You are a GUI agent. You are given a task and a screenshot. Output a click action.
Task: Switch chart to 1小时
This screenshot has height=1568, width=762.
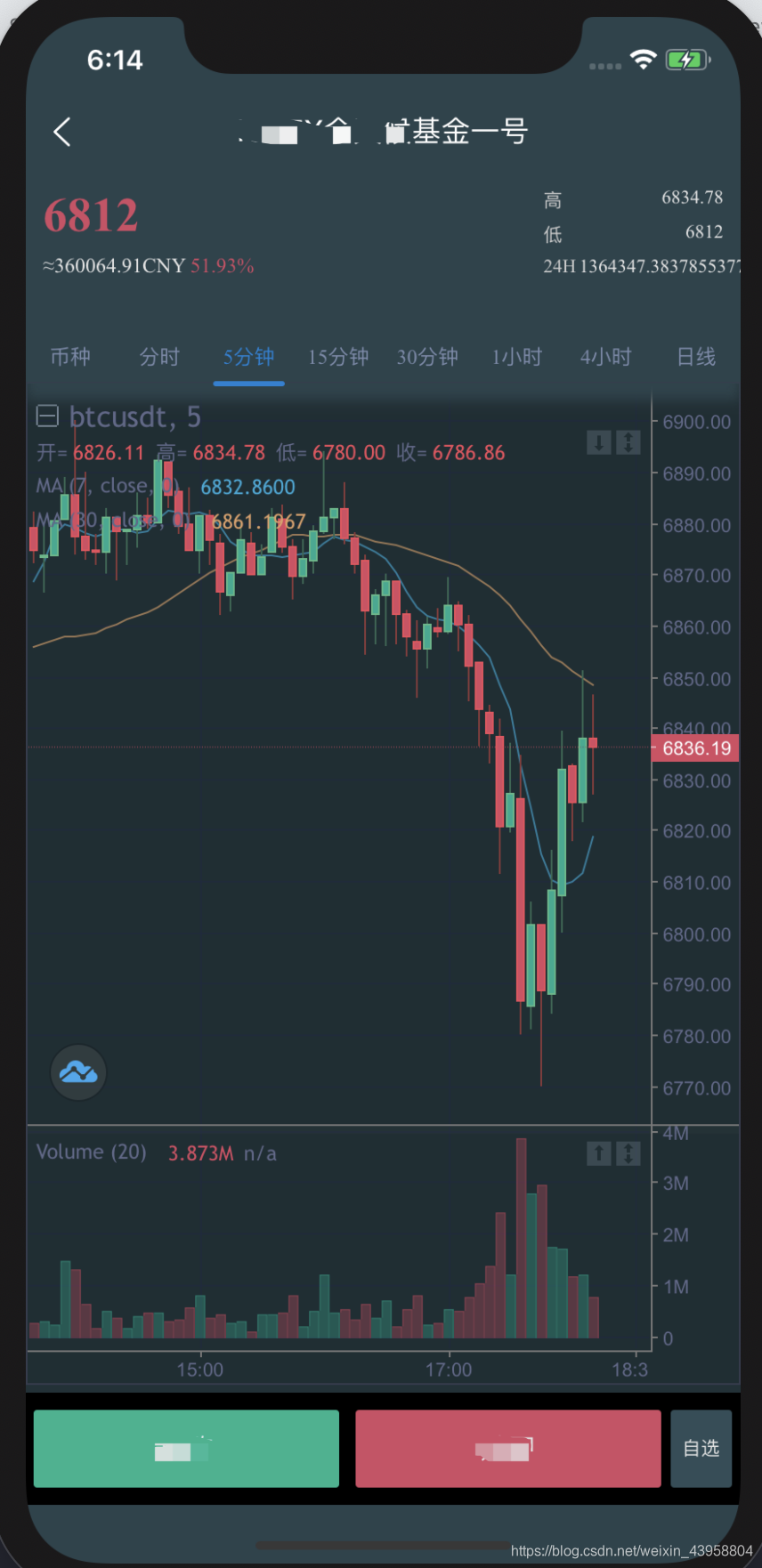(517, 357)
